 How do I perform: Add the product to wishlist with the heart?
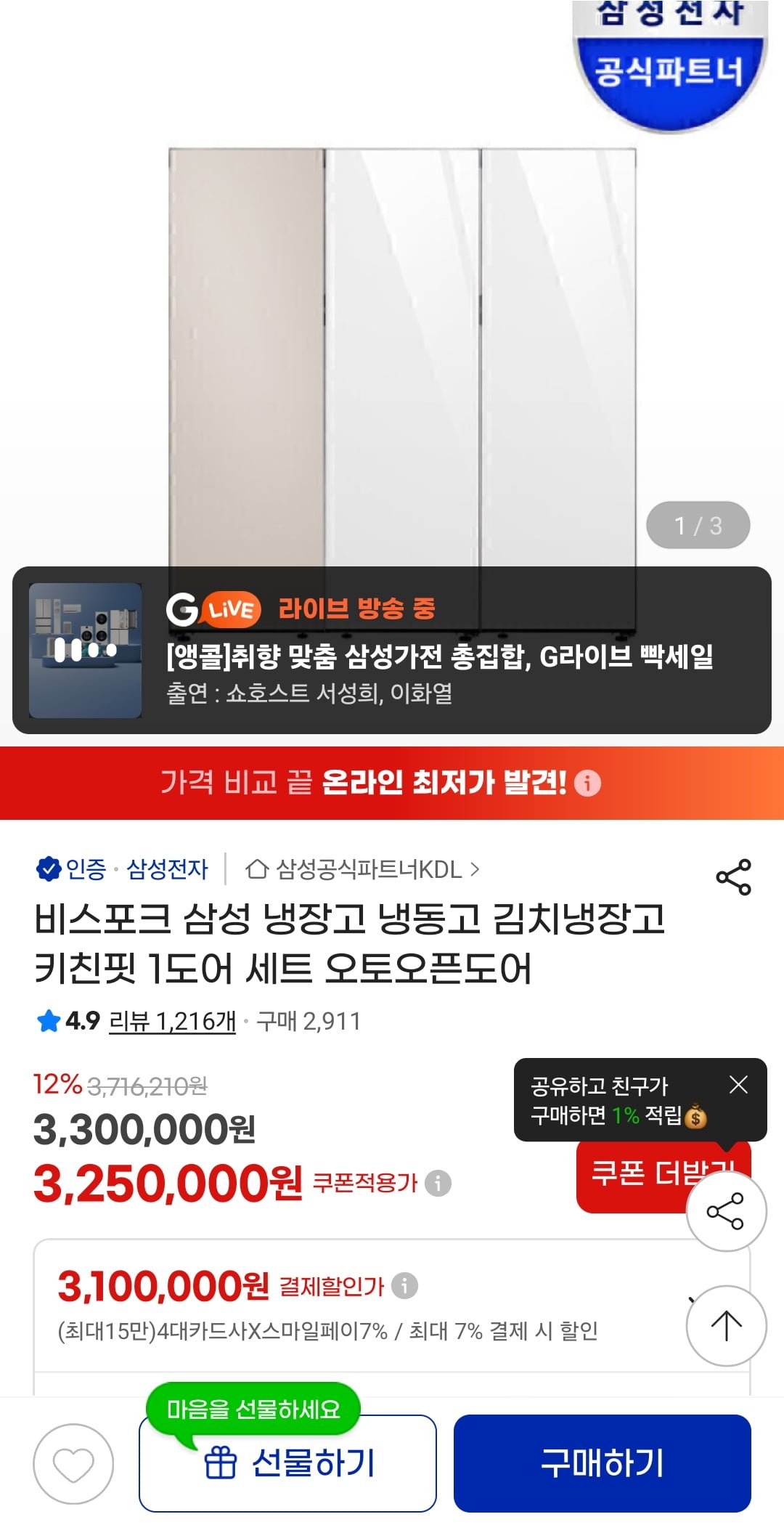click(x=73, y=1464)
